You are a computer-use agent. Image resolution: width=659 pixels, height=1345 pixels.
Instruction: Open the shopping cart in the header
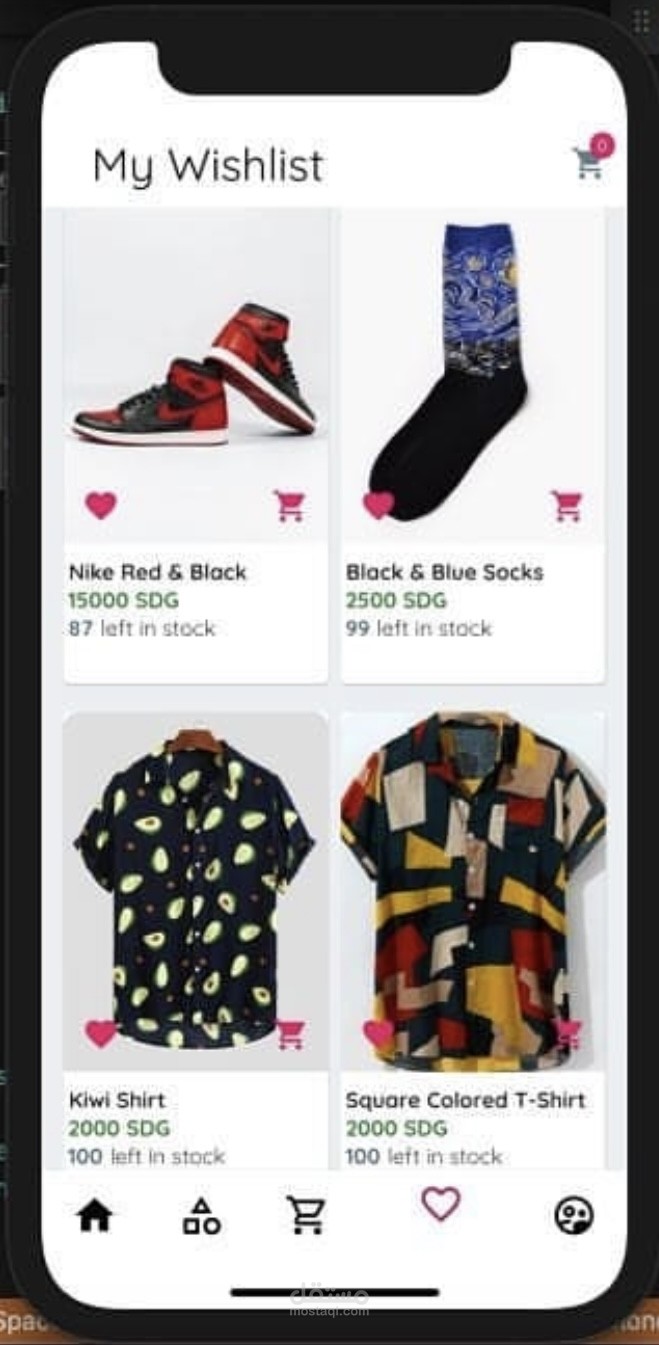590,161
